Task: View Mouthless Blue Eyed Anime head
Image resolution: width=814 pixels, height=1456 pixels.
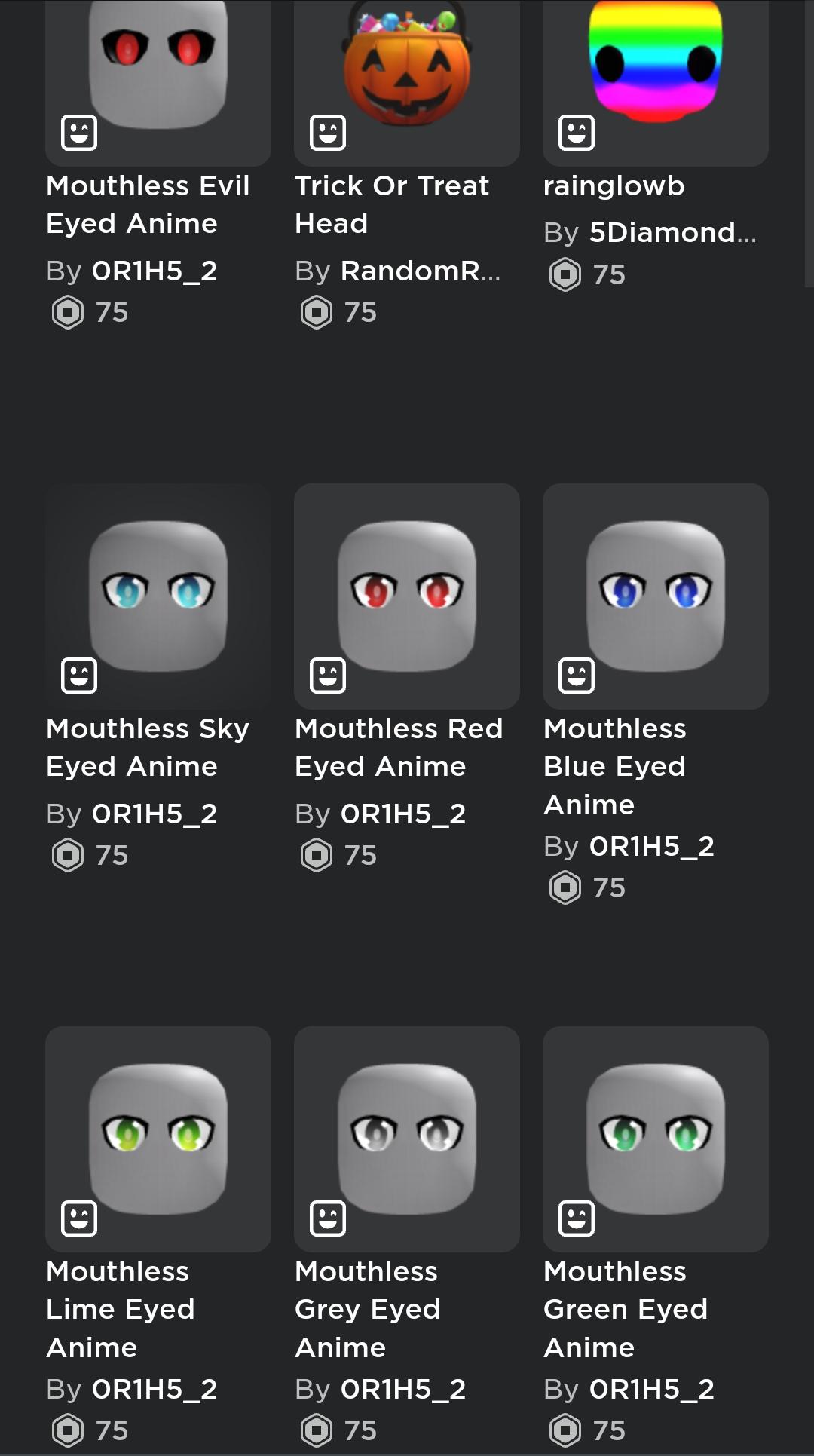Action: [x=655, y=596]
